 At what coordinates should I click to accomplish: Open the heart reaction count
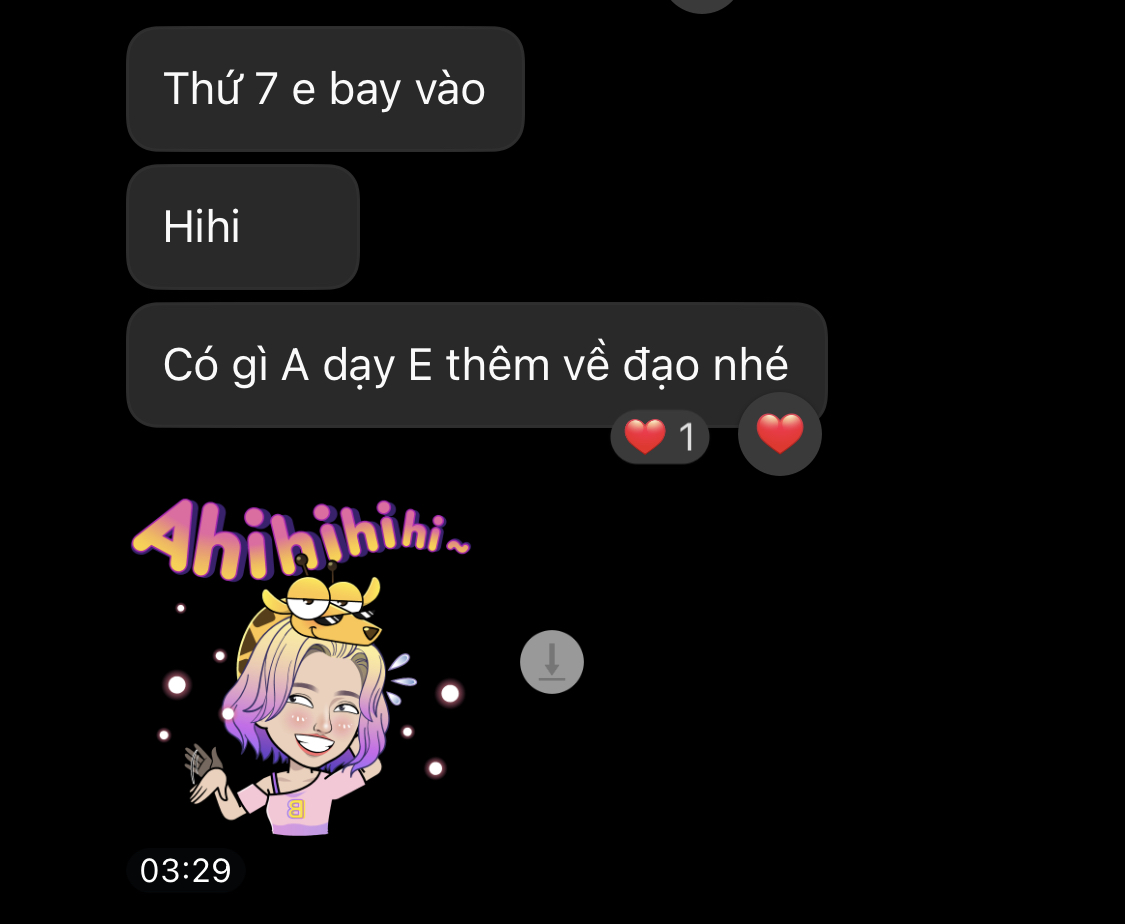point(660,437)
